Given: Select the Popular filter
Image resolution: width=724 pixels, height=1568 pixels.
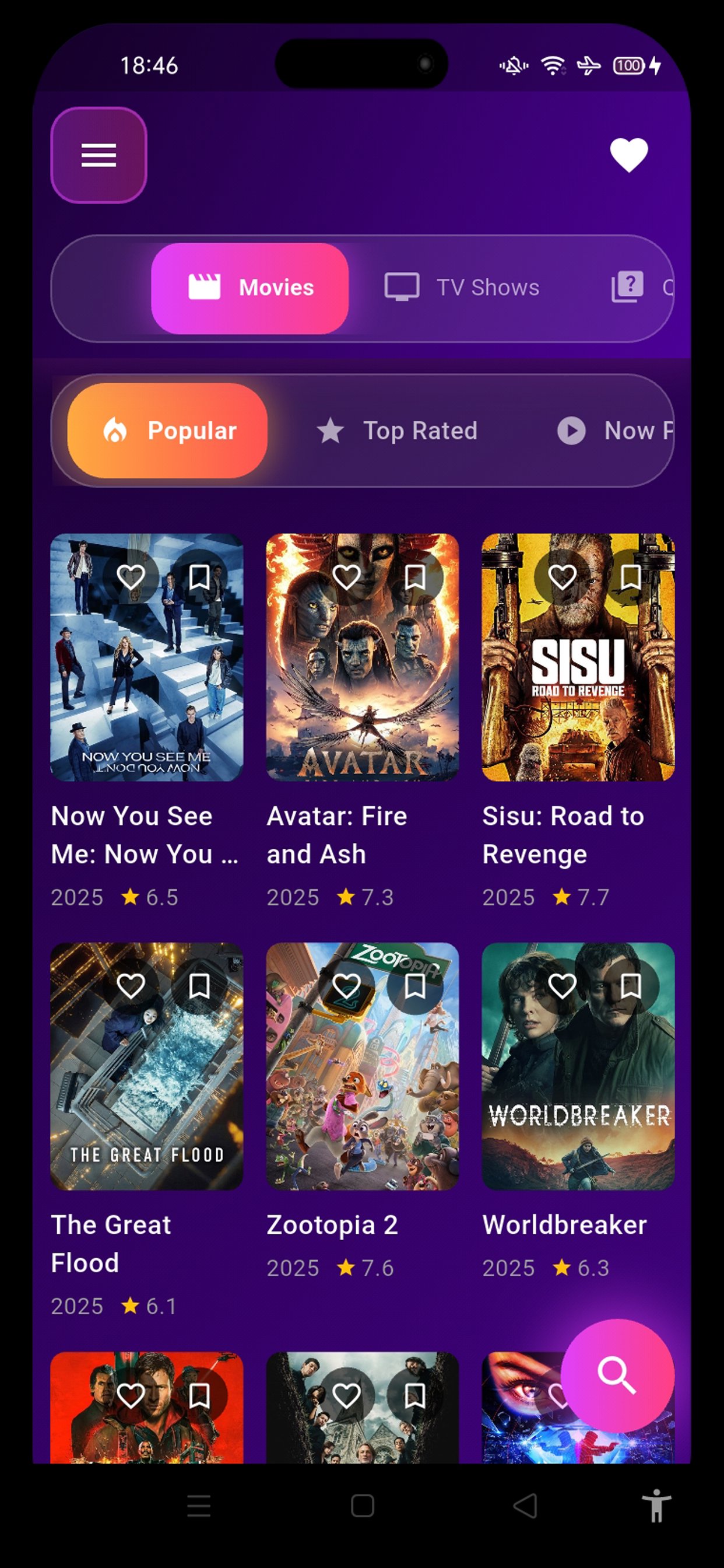Looking at the screenshot, I should [x=167, y=431].
